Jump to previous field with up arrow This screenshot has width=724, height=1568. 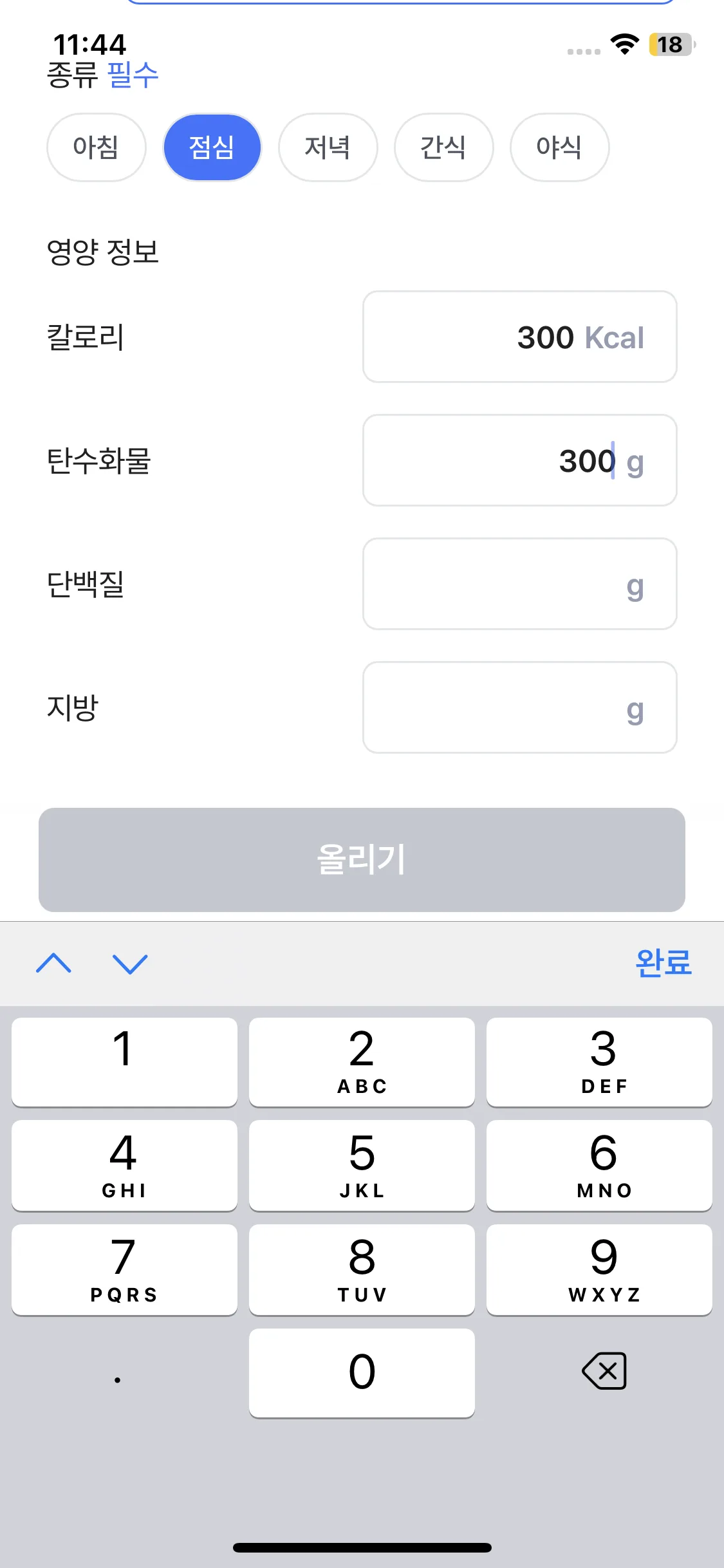54,964
